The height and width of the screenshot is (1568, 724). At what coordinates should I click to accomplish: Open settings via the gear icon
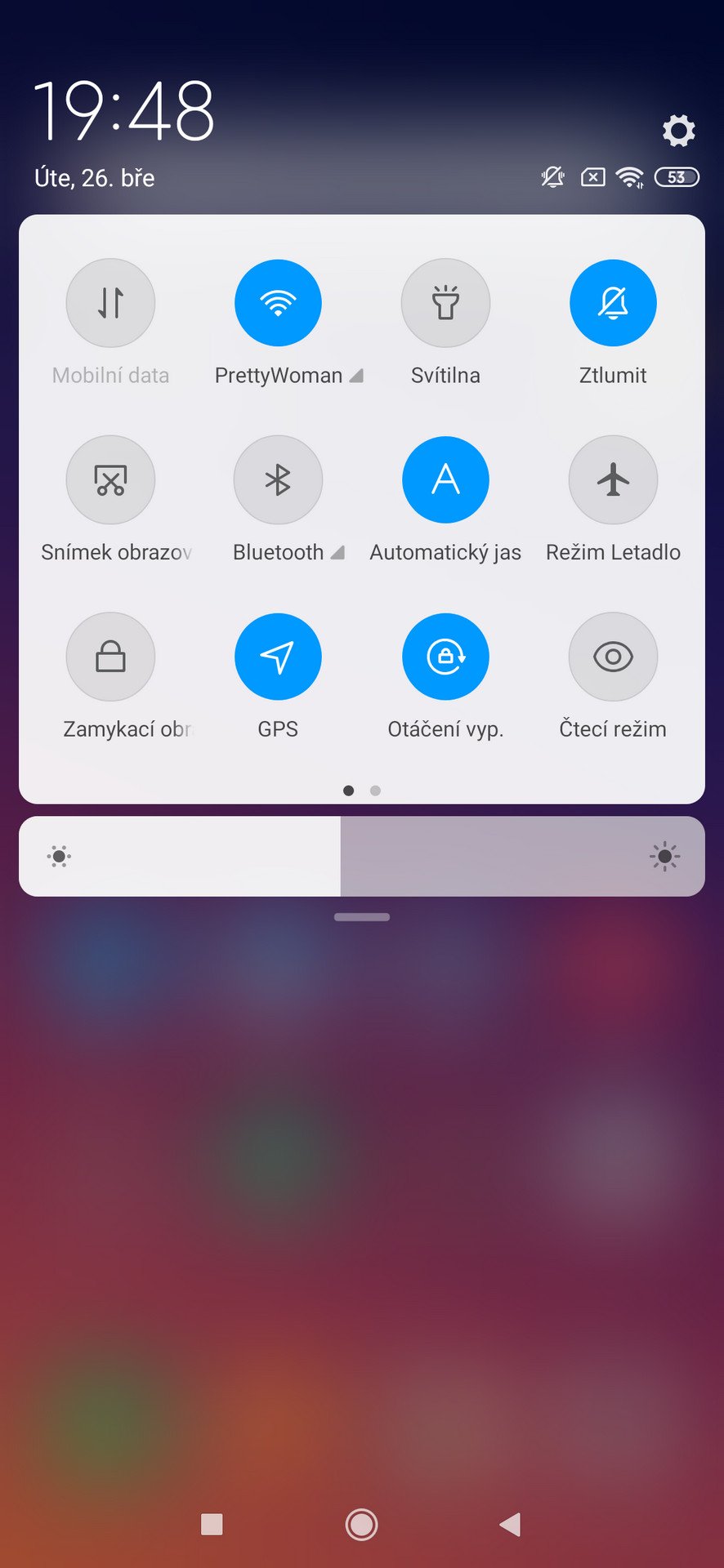pyautogui.click(x=678, y=131)
